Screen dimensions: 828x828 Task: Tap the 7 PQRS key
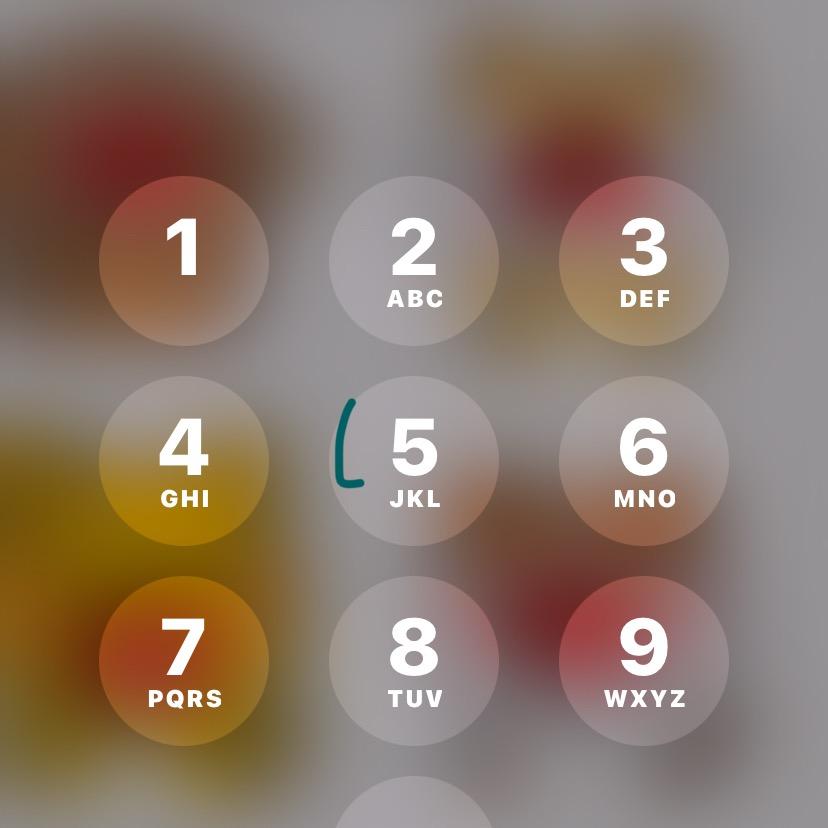pos(184,661)
